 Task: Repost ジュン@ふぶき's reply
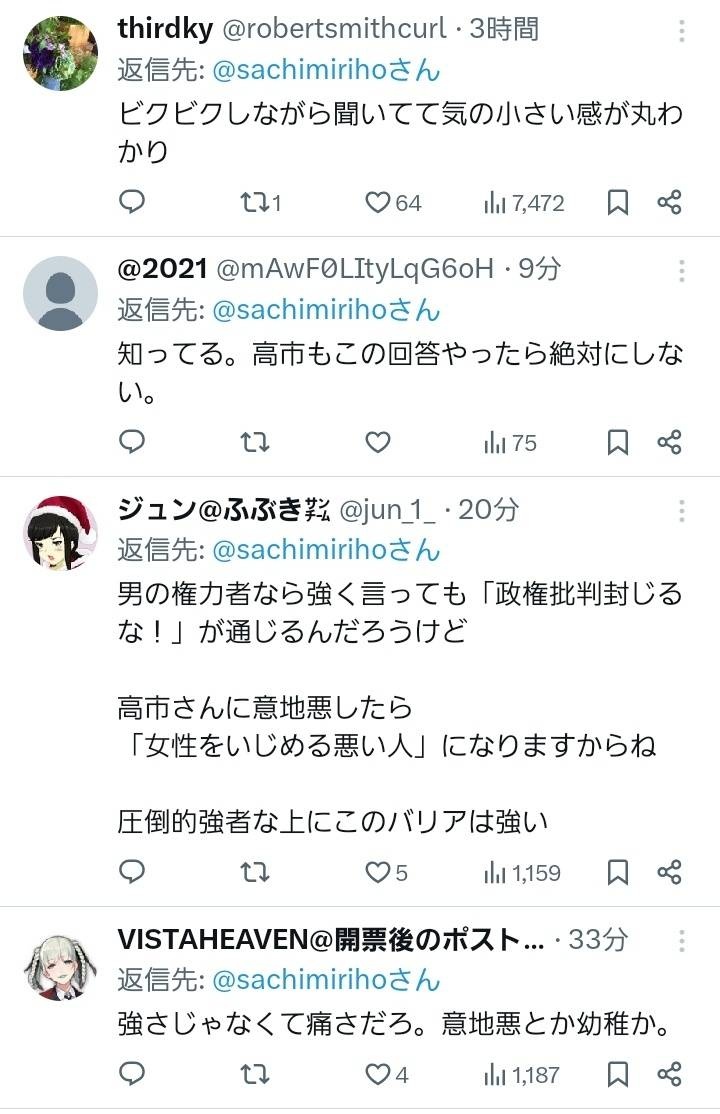pyautogui.click(x=254, y=872)
